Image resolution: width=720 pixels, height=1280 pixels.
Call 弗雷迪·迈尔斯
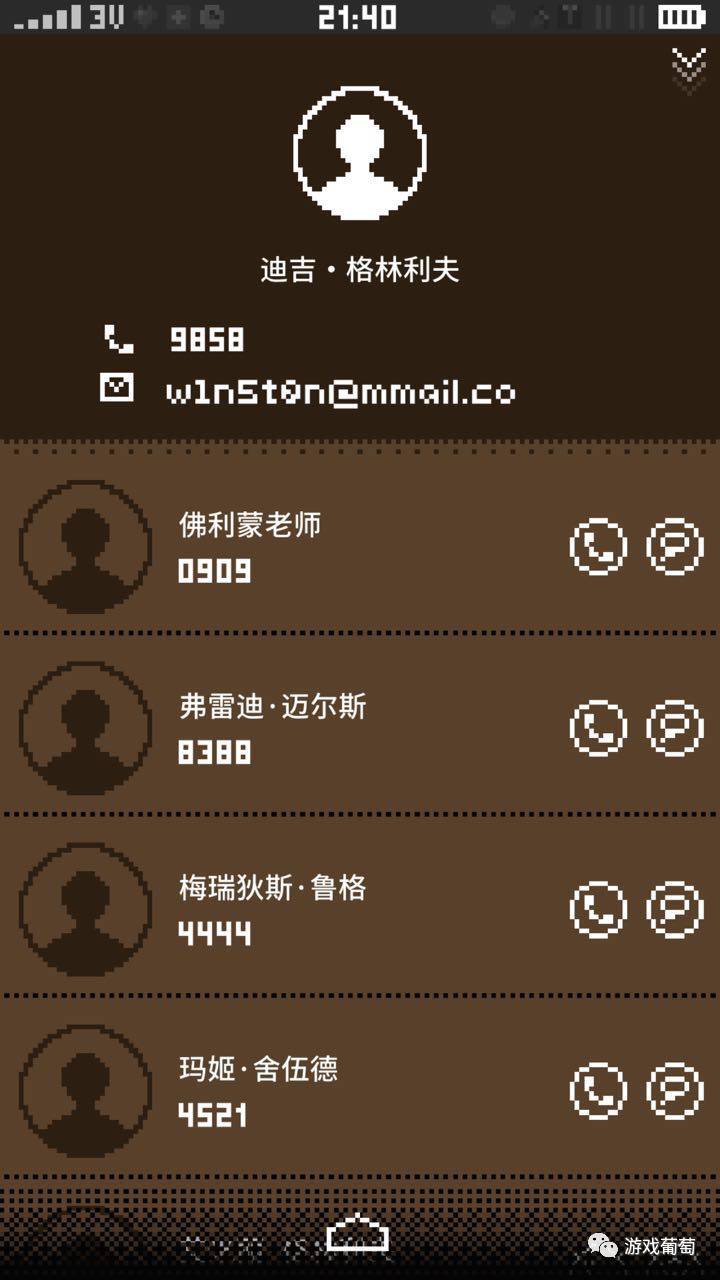[598, 728]
